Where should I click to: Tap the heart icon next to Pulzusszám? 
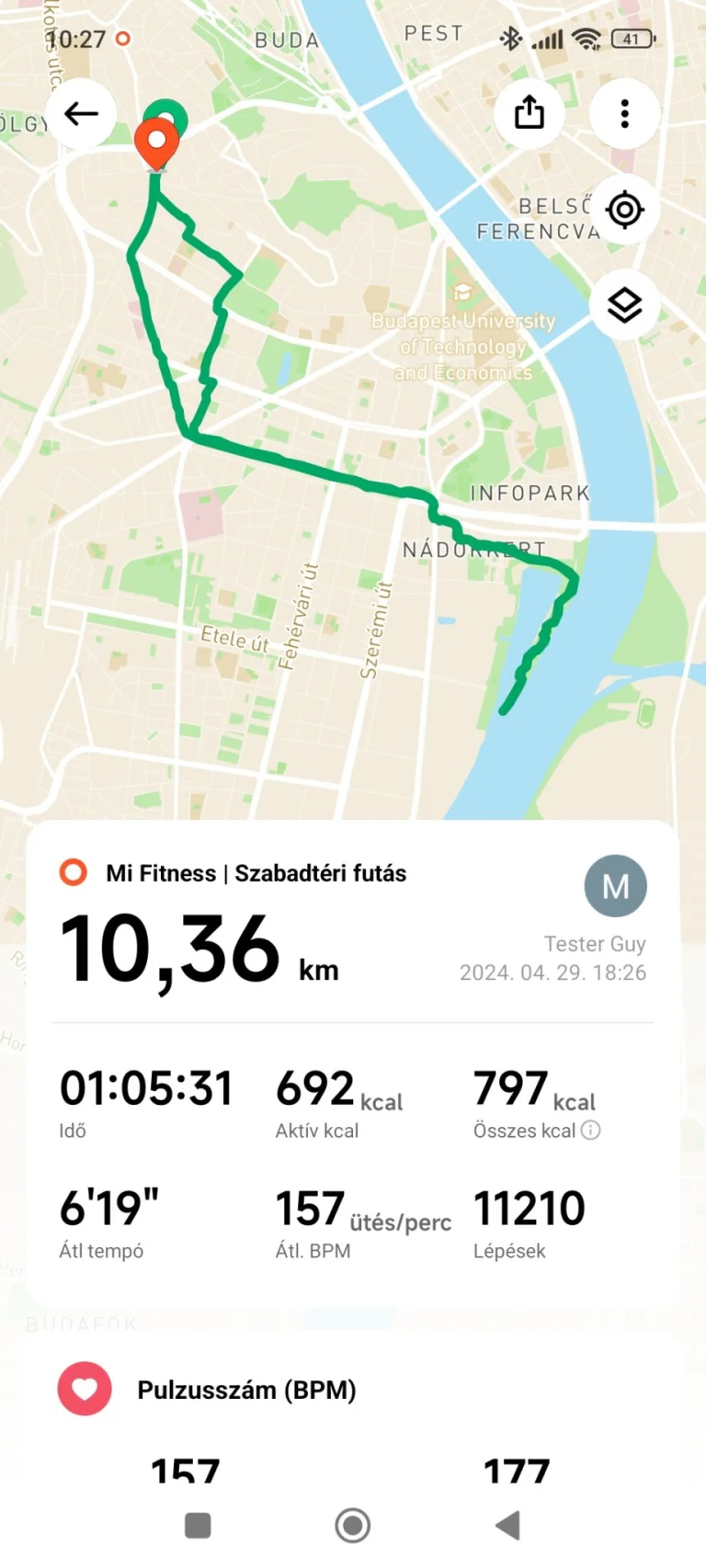point(84,1389)
